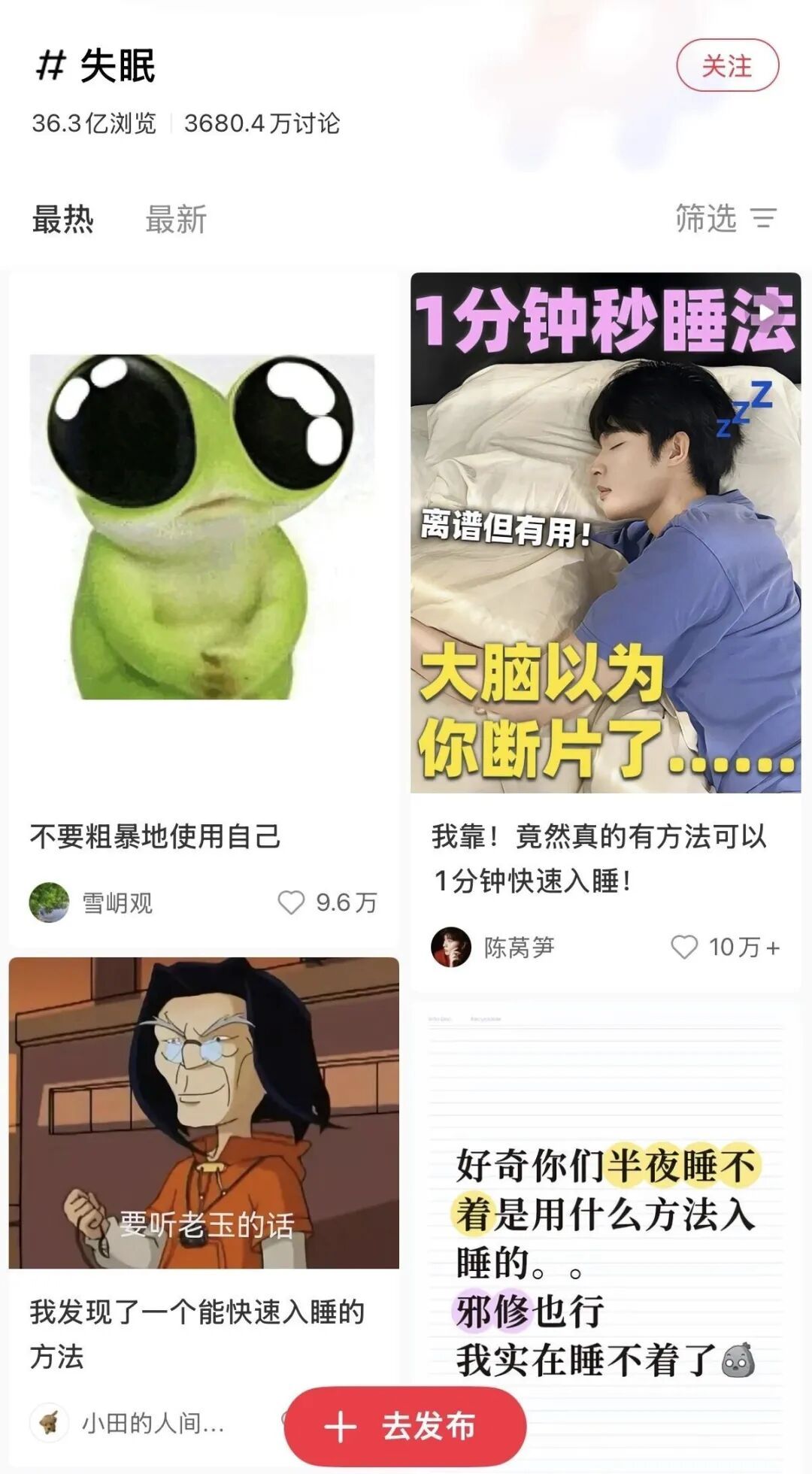Screen dimensions: 812x1474
Task: Switch to the 最新 tab
Action: pos(176,220)
